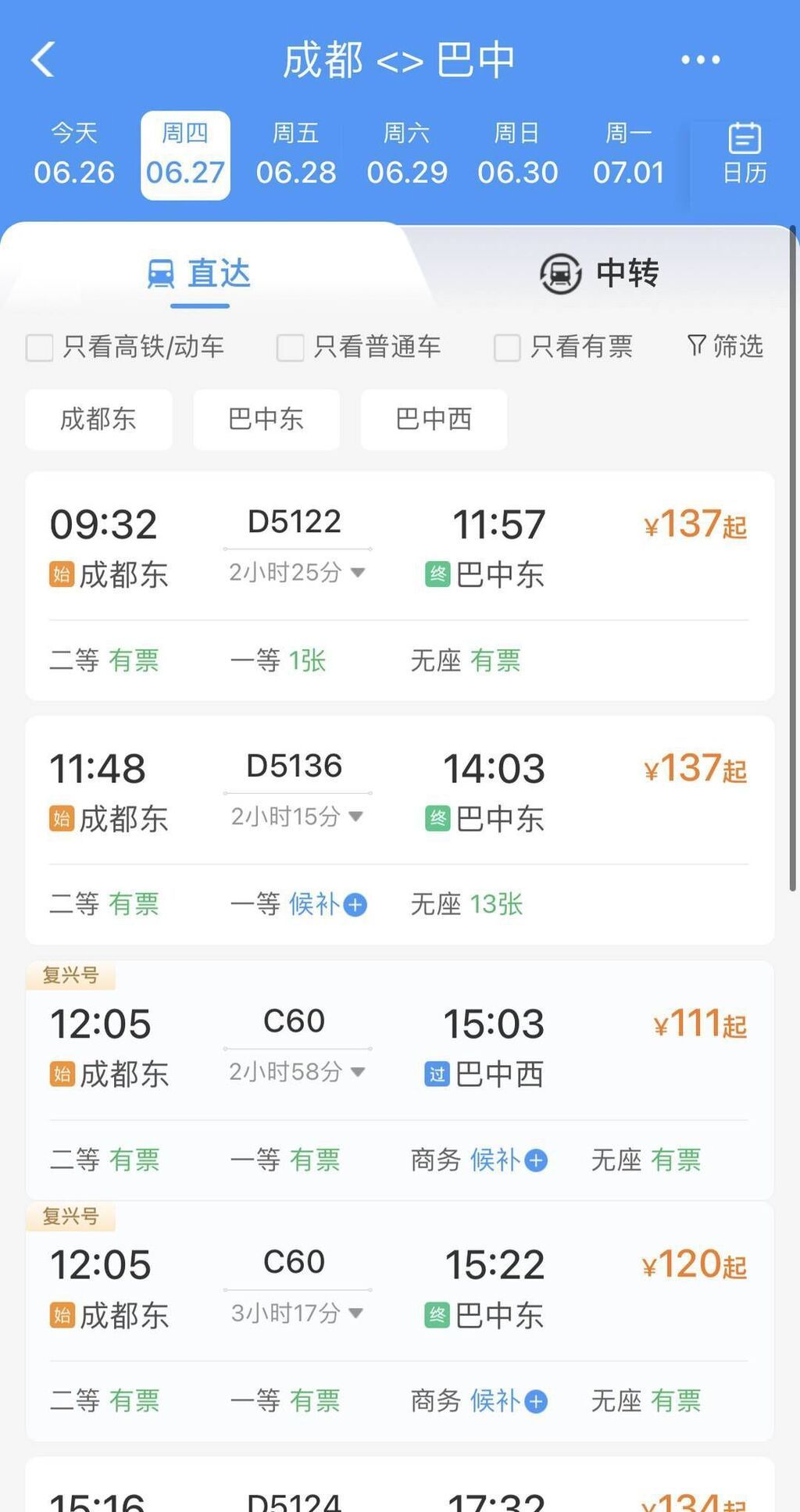Switch to Sunday 06.30
The height and width of the screenshot is (1512, 800).
click(x=518, y=155)
